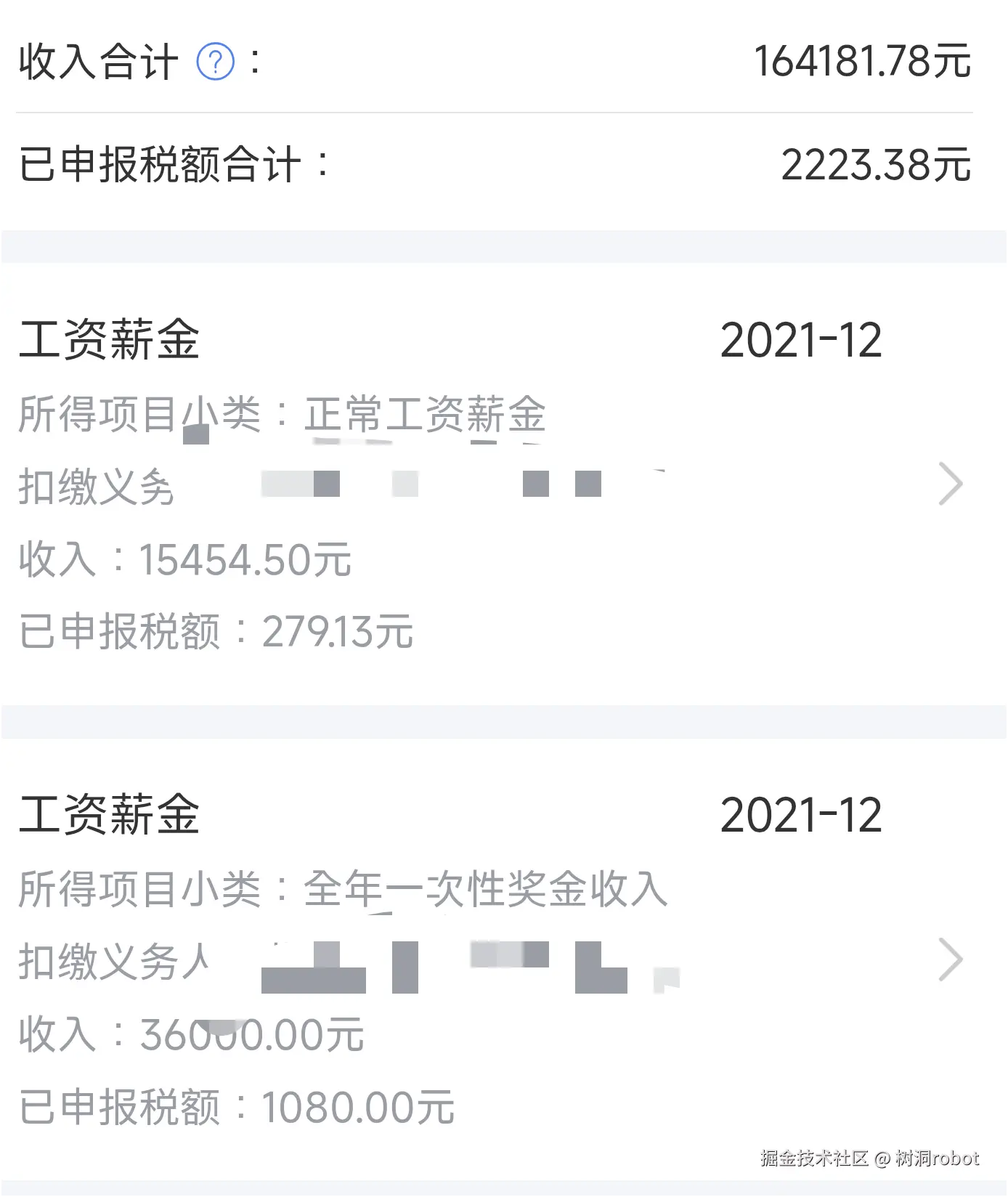
Task: Open the first 工资薪金 record via its chevron
Action: click(950, 484)
